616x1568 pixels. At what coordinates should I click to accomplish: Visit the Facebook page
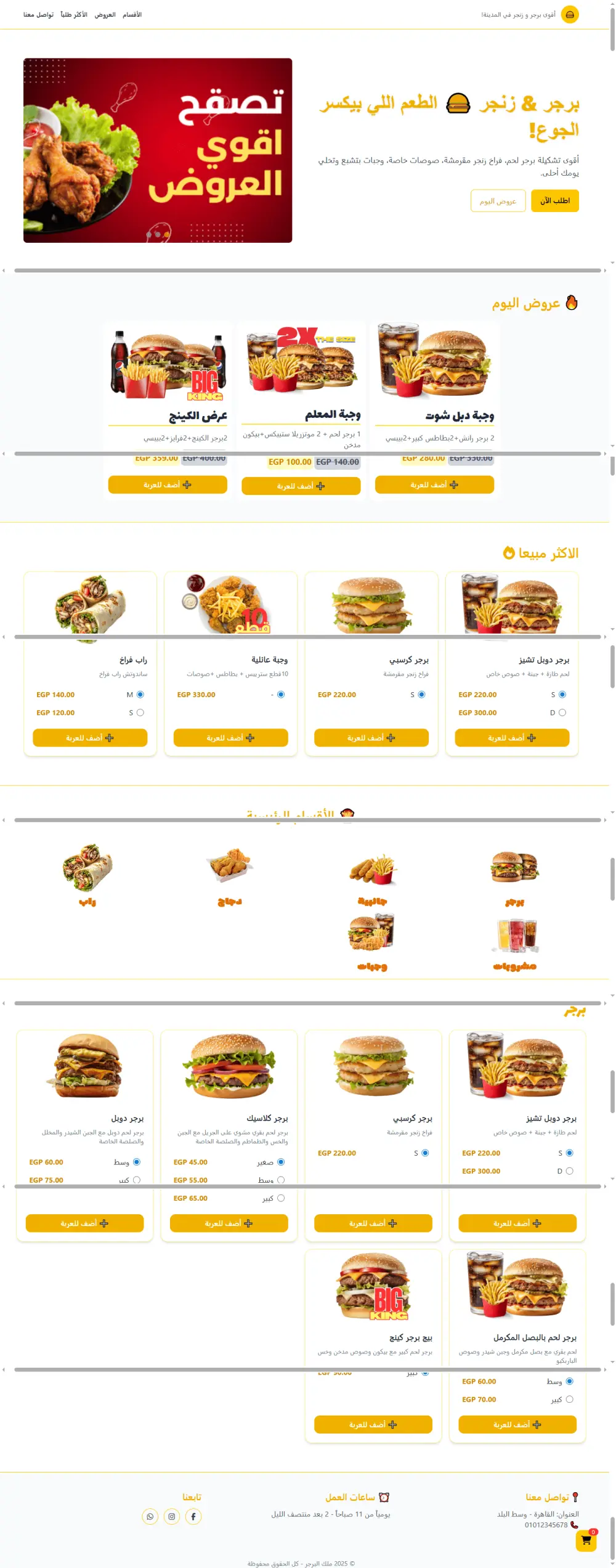(x=193, y=1516)
